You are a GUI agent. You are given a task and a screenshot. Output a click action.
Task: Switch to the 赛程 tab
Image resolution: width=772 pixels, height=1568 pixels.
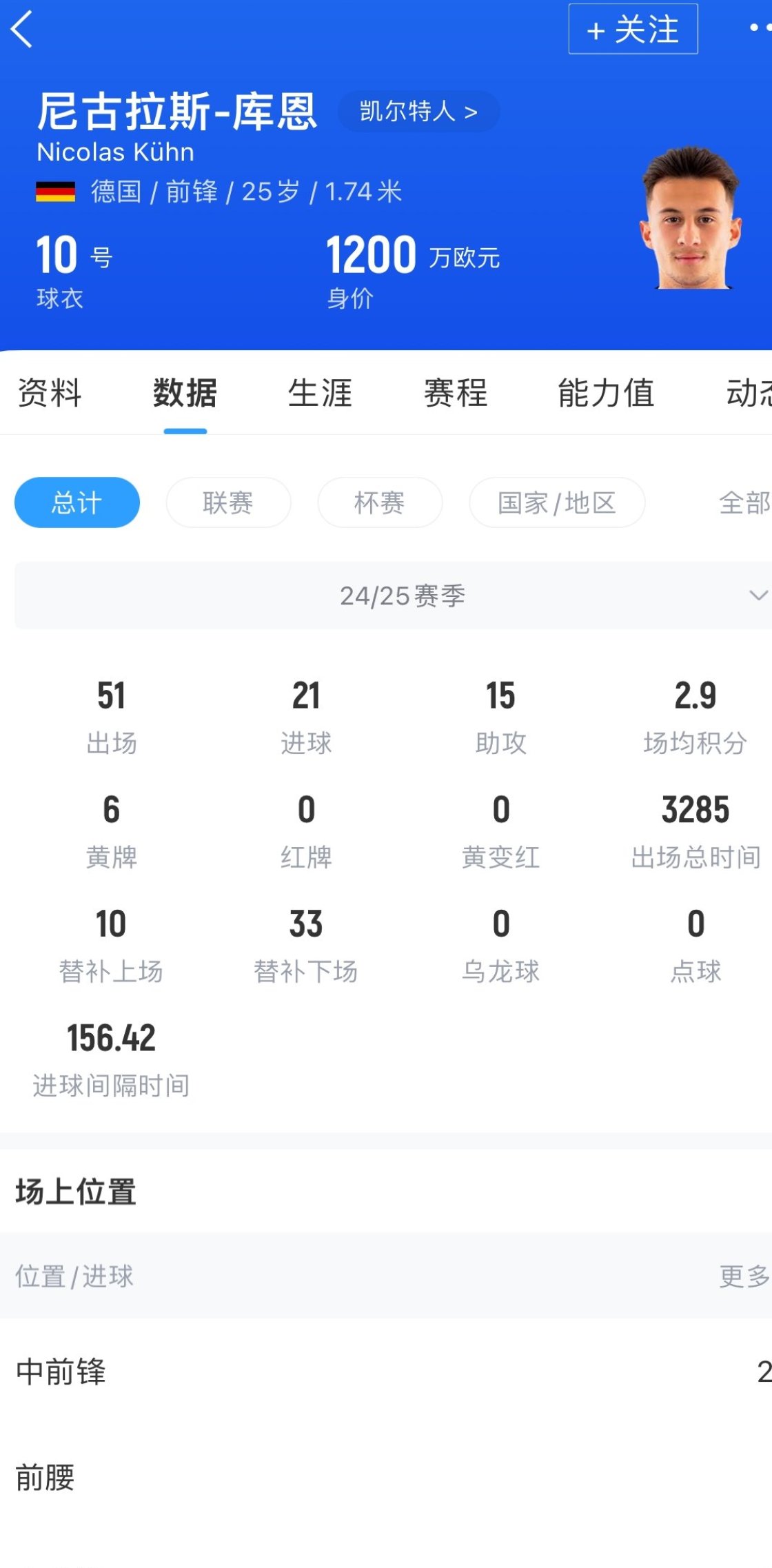[x=455, y=393]
